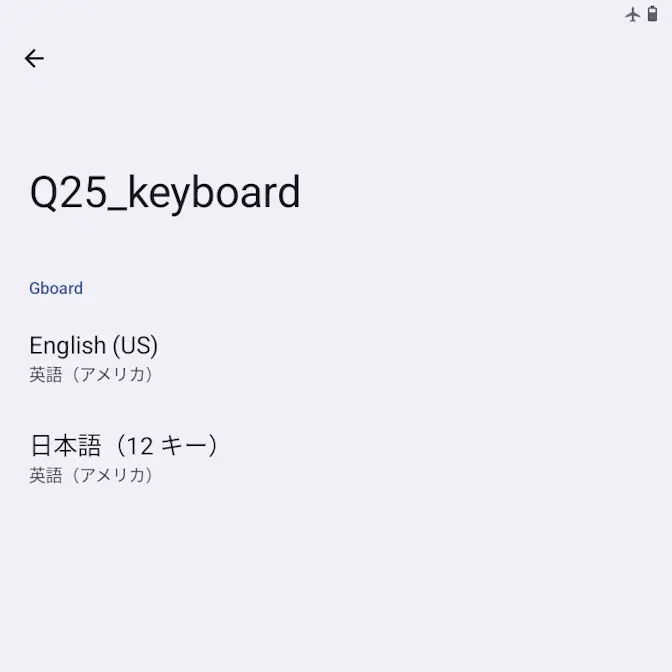Go back using the arrow icon
Image resolution: width=672 pixels, height=672 pixels.
click(34, 58)
